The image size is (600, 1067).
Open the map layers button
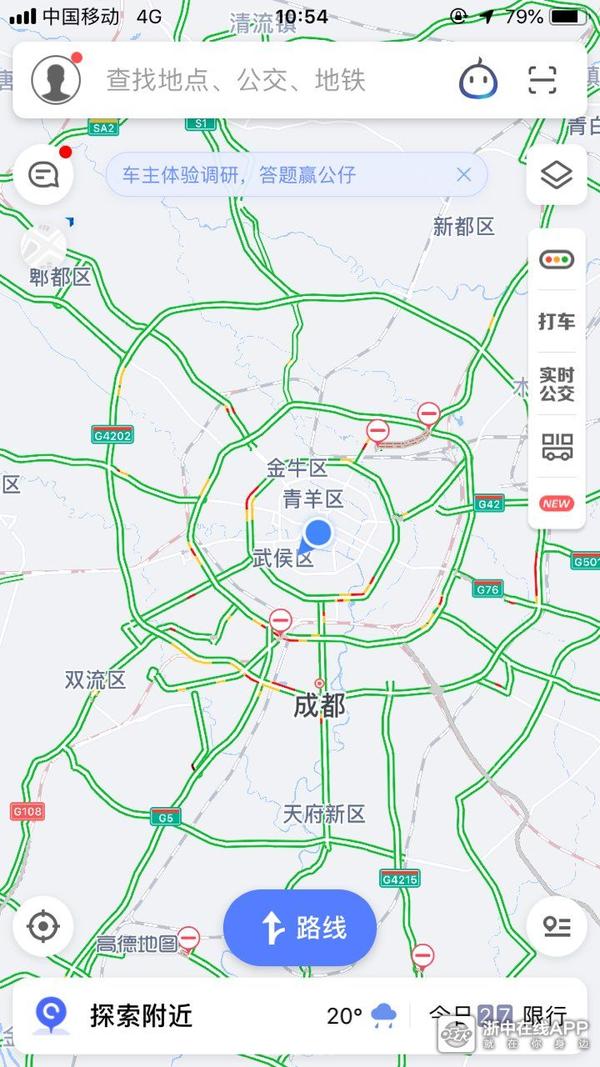click(556, 175)
